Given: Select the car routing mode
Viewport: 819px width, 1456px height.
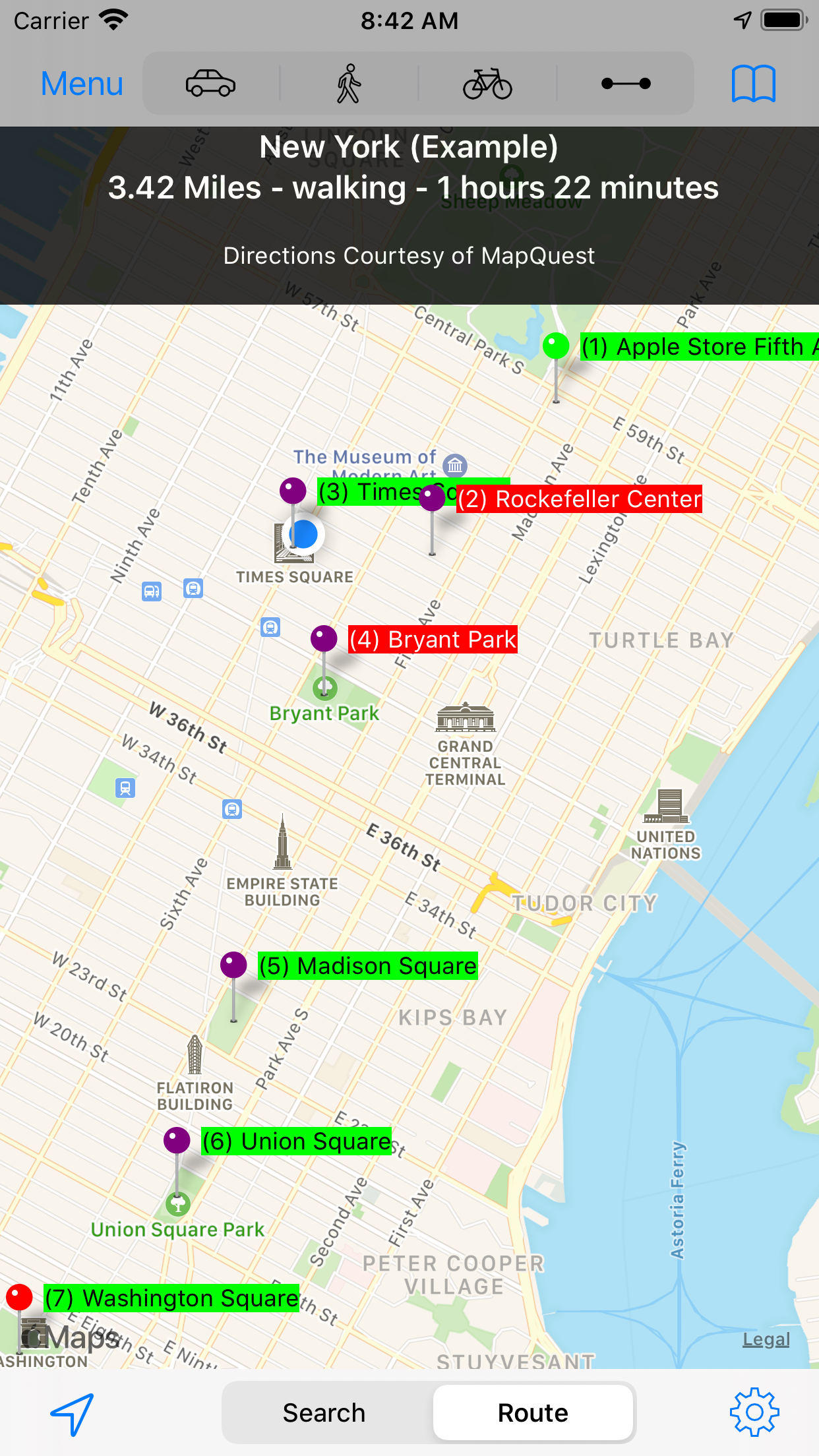Looking at the screenshot, I should coord(210,83).
